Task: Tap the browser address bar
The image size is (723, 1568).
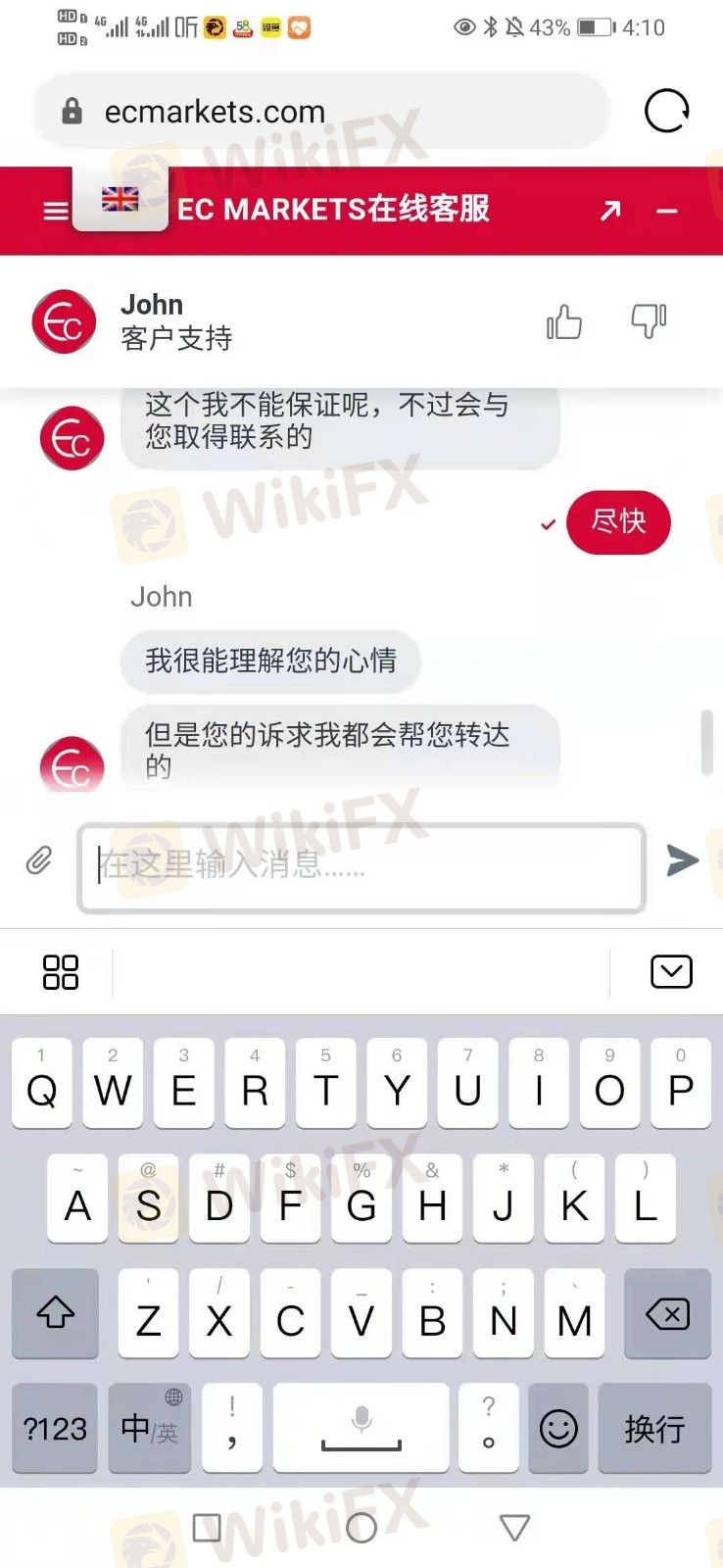Action: 321,112
